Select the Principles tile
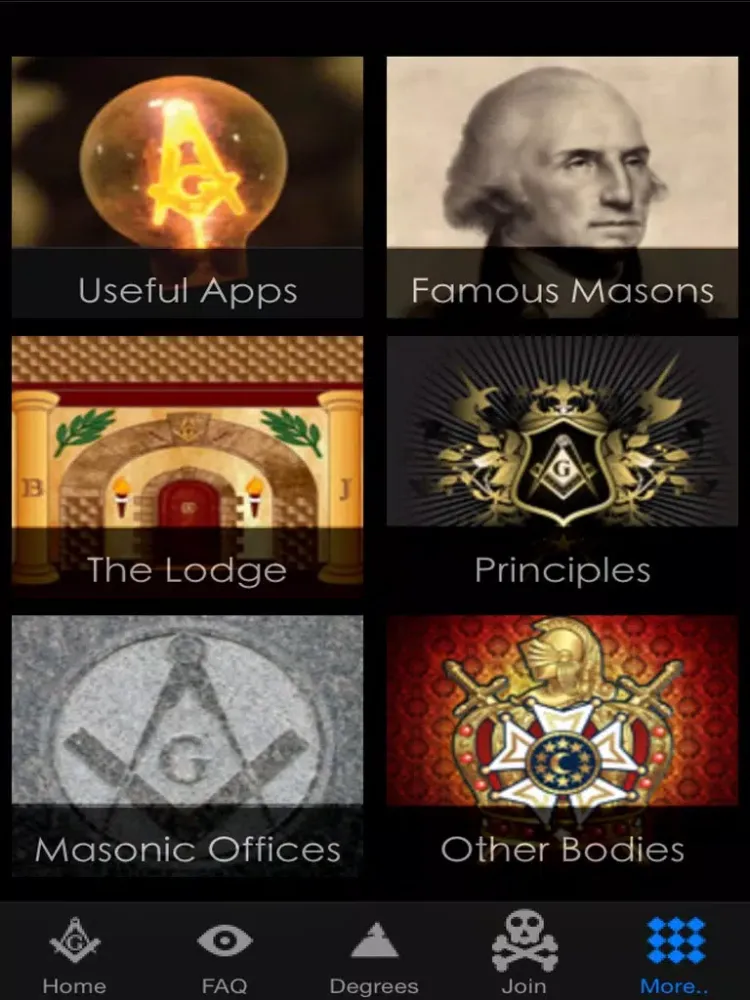This screenshot has width=750, height=1000. (x=562, y=466)
